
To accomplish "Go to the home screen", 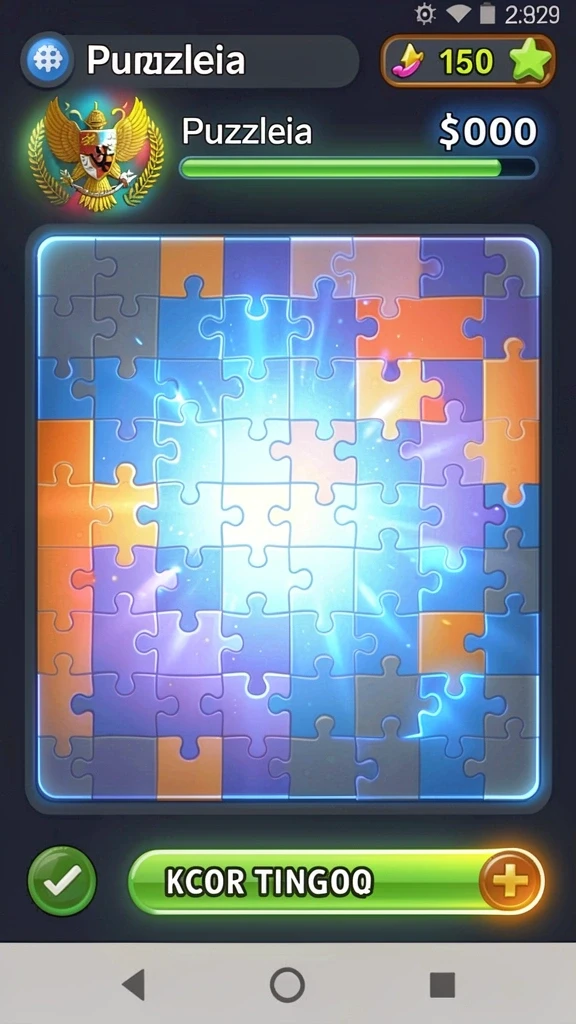I will point(287,985).
